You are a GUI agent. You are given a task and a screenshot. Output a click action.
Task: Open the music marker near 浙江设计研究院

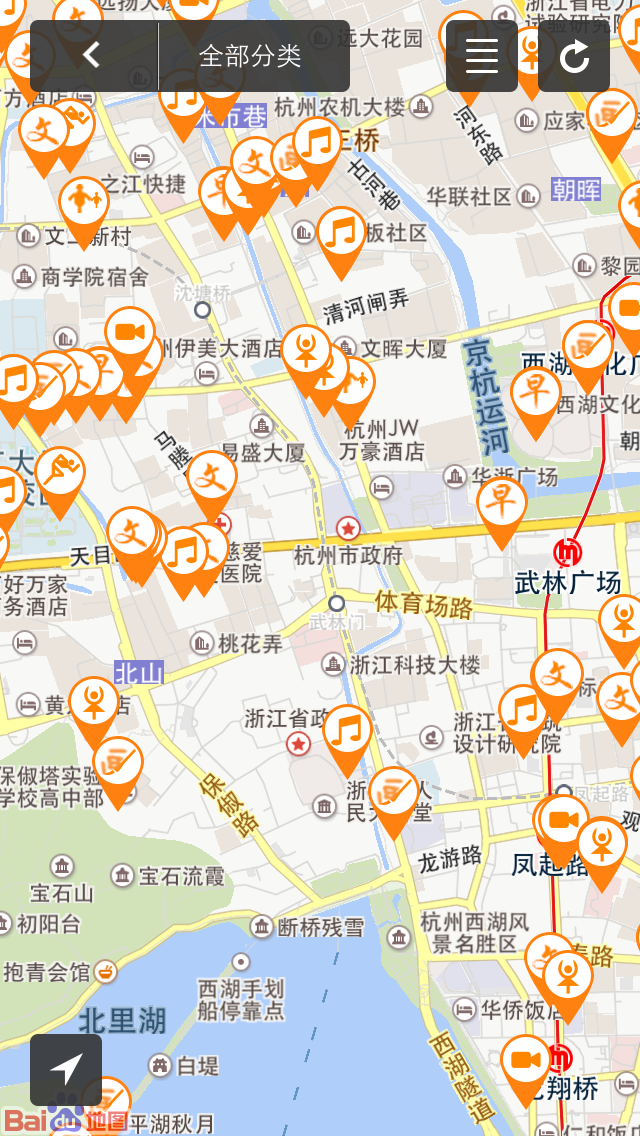[x=522, y=712]
